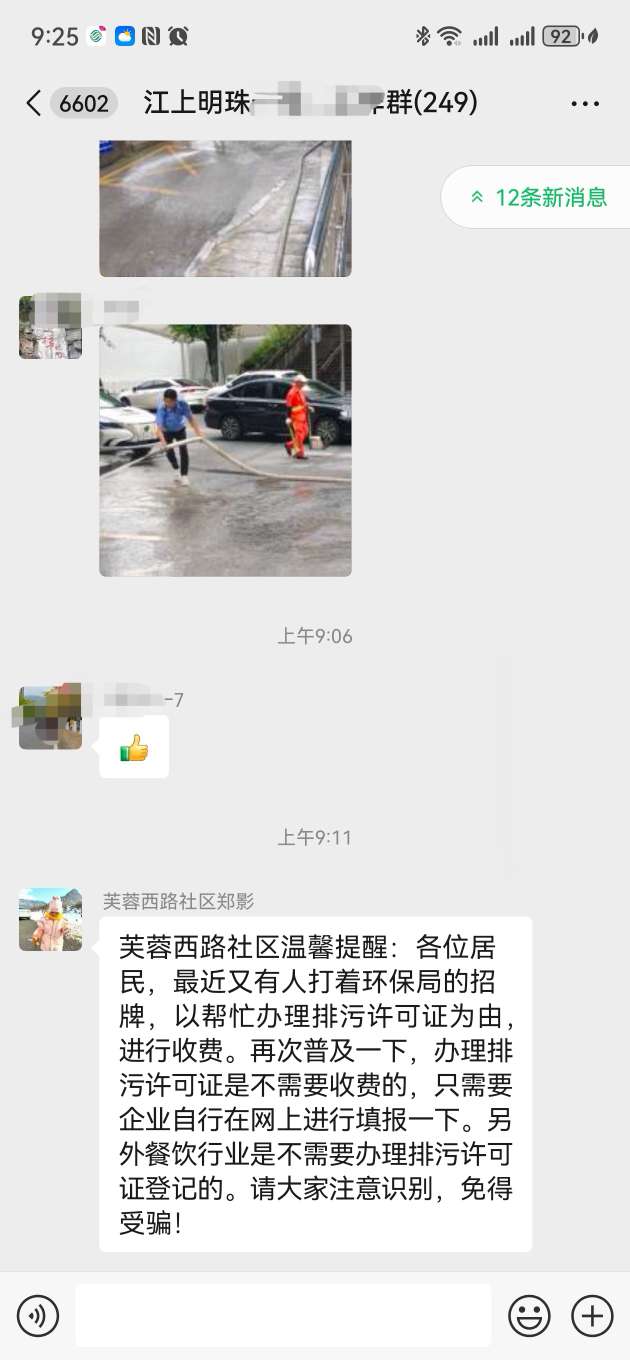Open the photo of workers hosing the street

(x=225, y=450)
